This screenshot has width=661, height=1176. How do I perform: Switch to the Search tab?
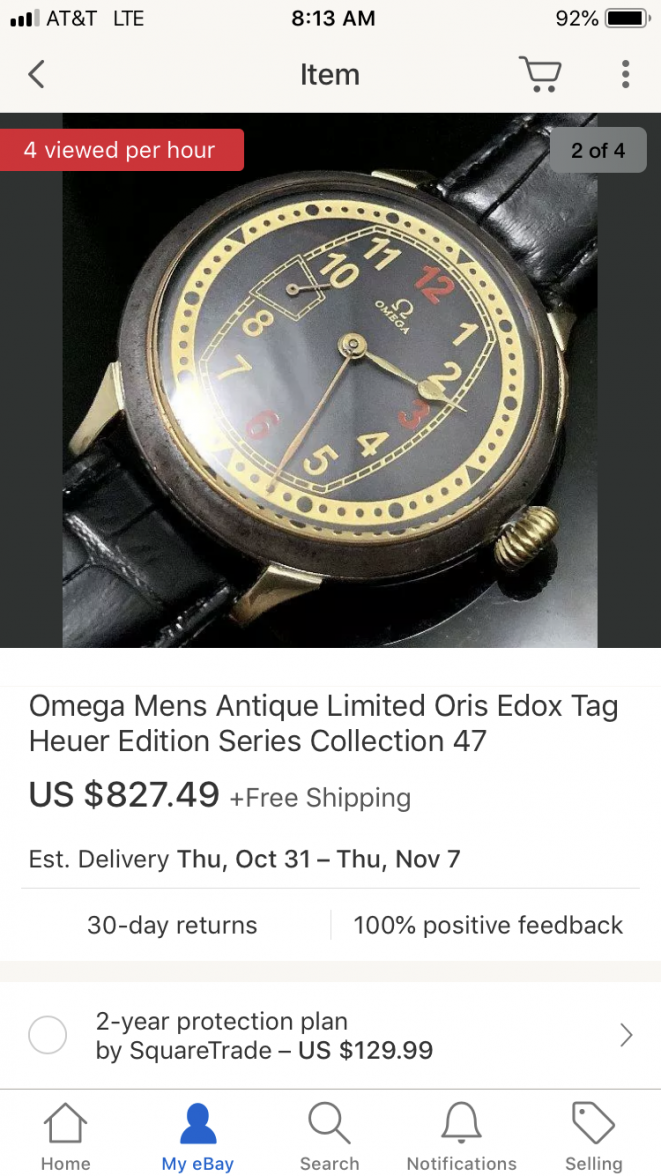329,1136
